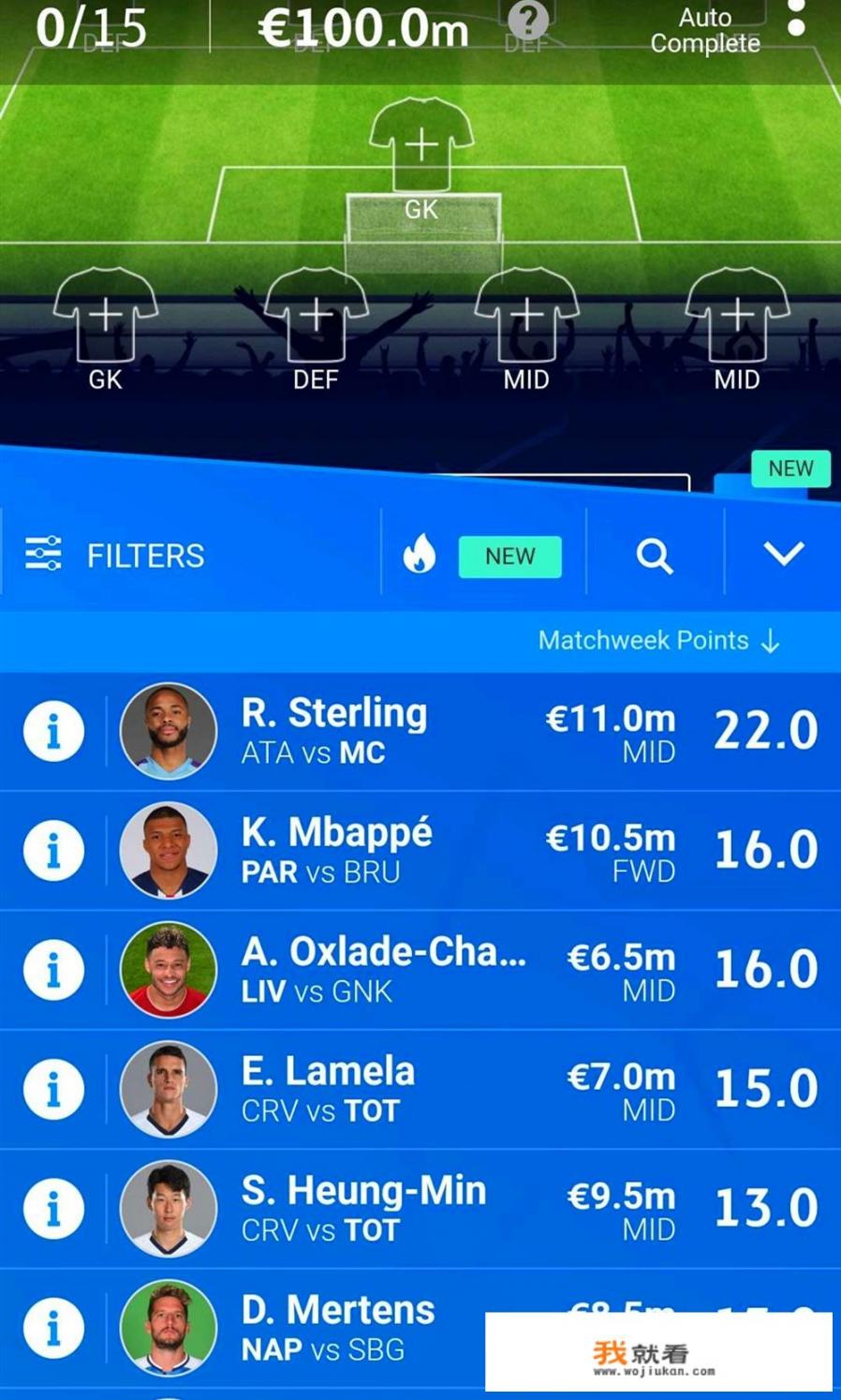The width and height of the screenshot is (841, 1400).
Task: Collapse the player list with the chevron
Action: 783,554
